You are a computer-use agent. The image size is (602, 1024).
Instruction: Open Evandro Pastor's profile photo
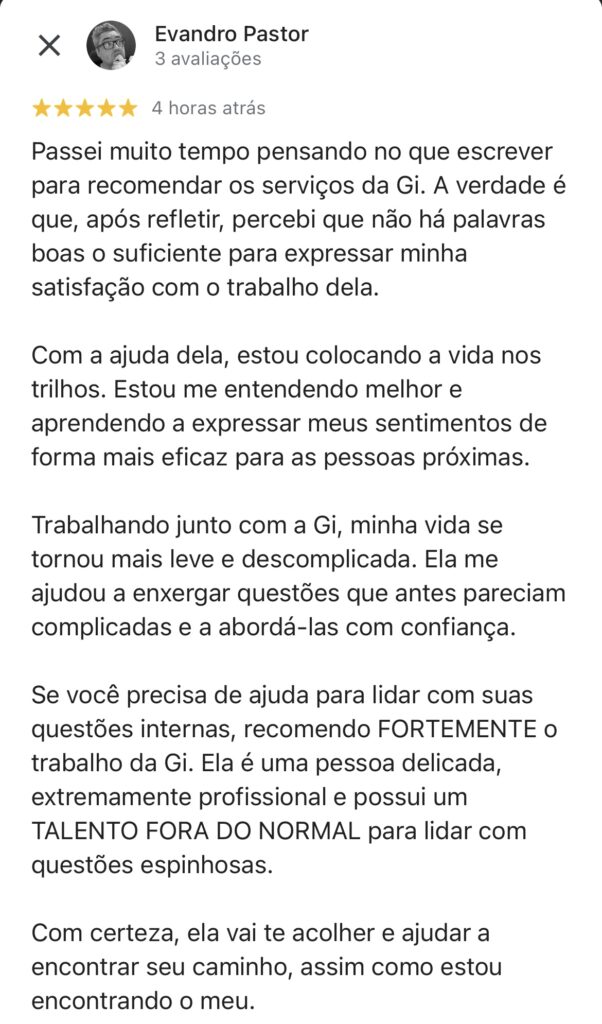click(111, 45)
